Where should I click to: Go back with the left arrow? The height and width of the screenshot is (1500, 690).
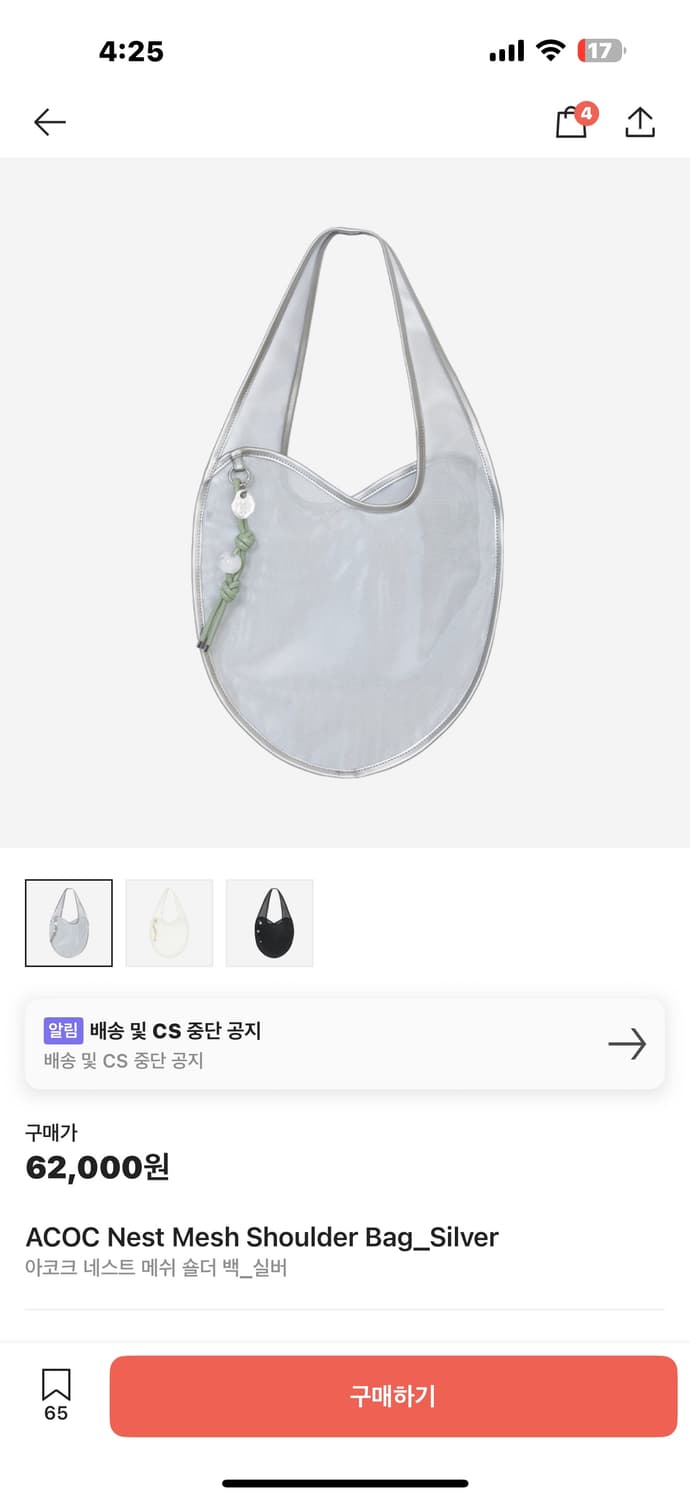tap(49, 122)
